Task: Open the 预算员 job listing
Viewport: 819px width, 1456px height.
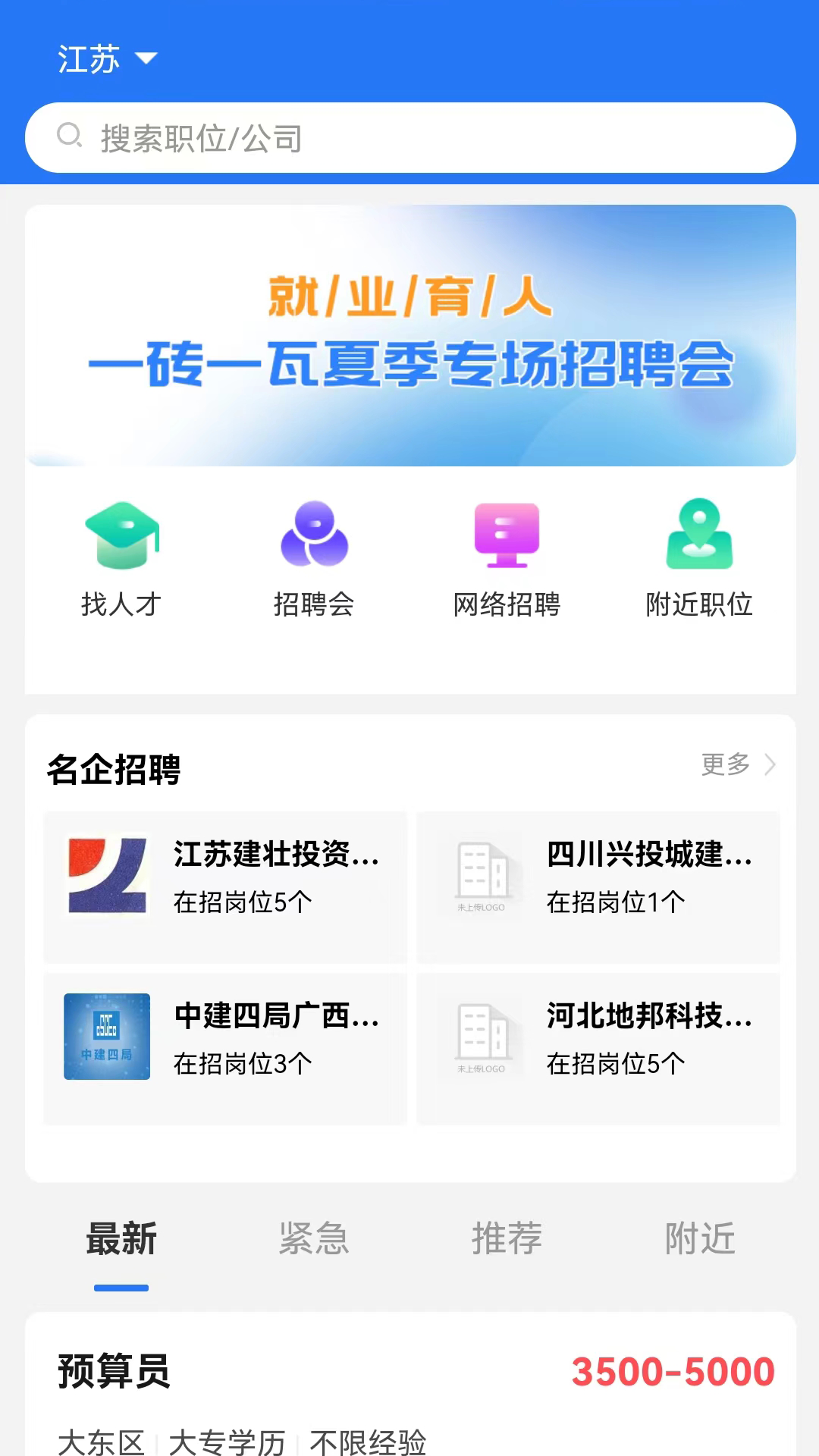Action: tap(409, 1388)
